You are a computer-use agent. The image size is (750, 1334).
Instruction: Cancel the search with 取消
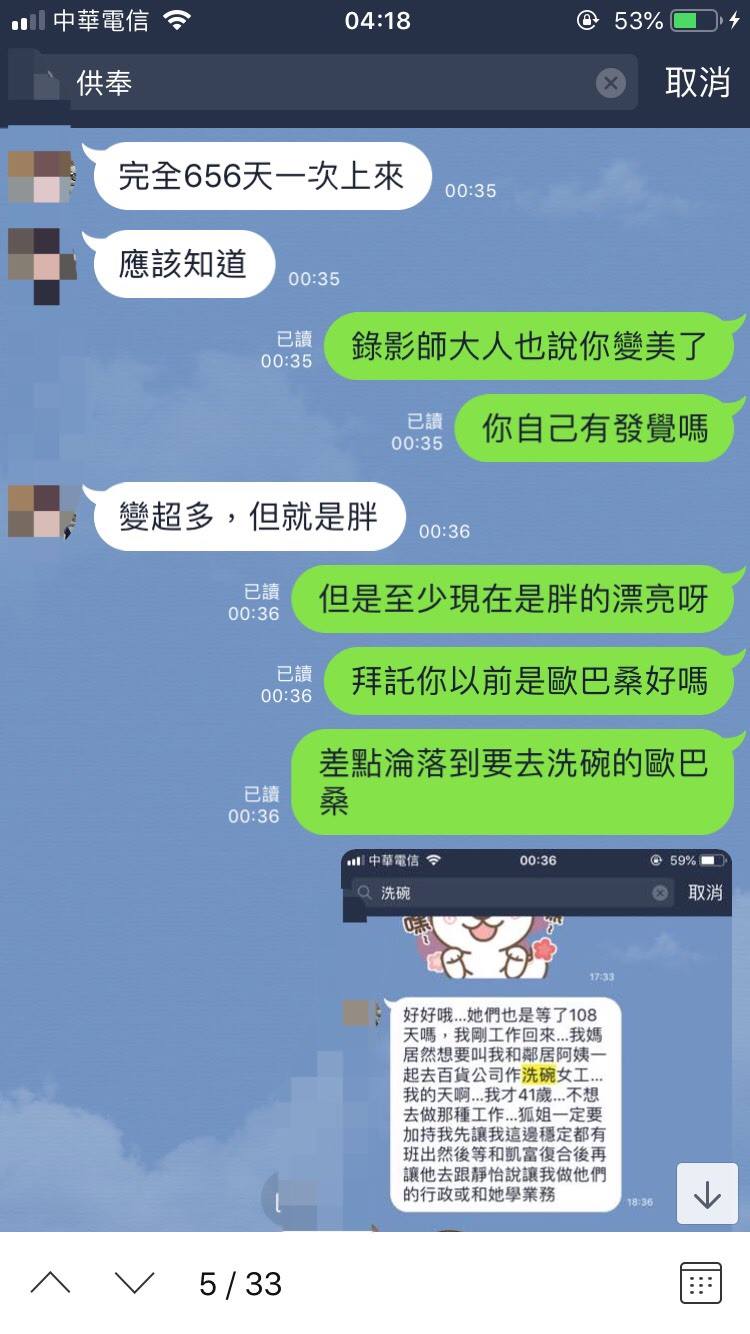[697, 83]
